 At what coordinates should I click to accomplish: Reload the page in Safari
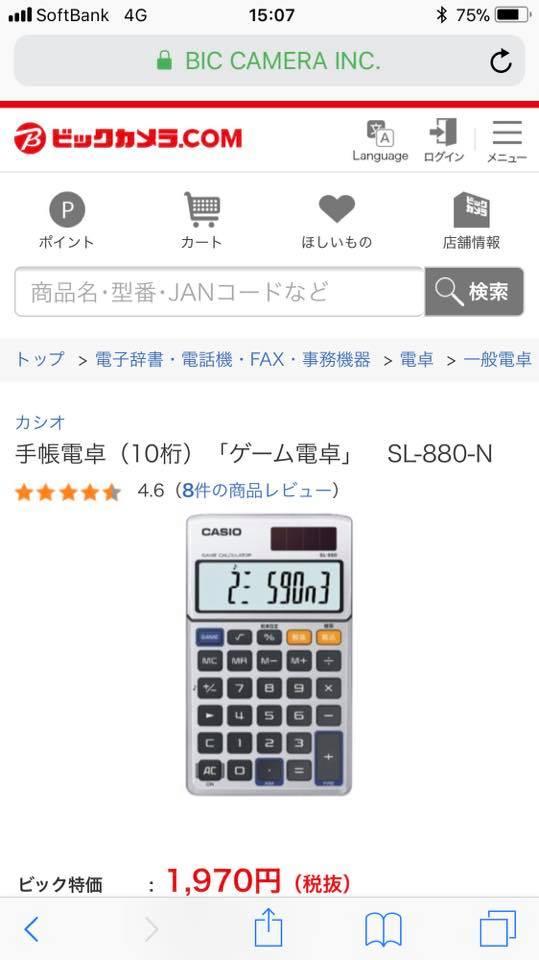(x=500, y=61)
